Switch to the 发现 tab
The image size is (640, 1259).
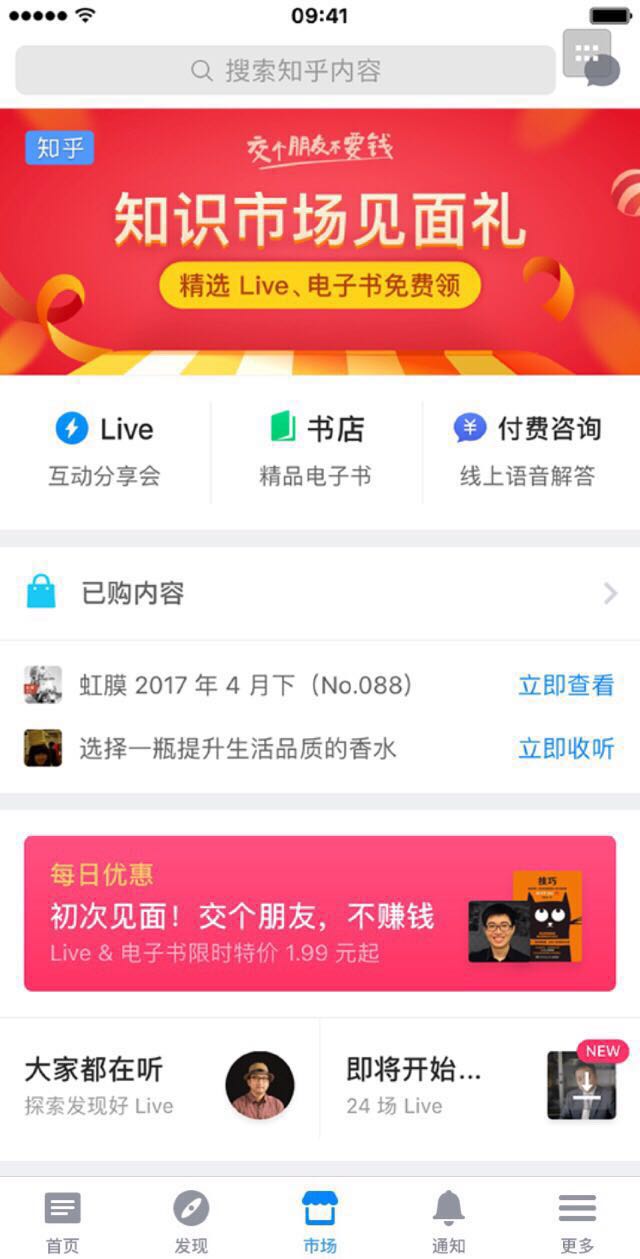point(191,1222)
